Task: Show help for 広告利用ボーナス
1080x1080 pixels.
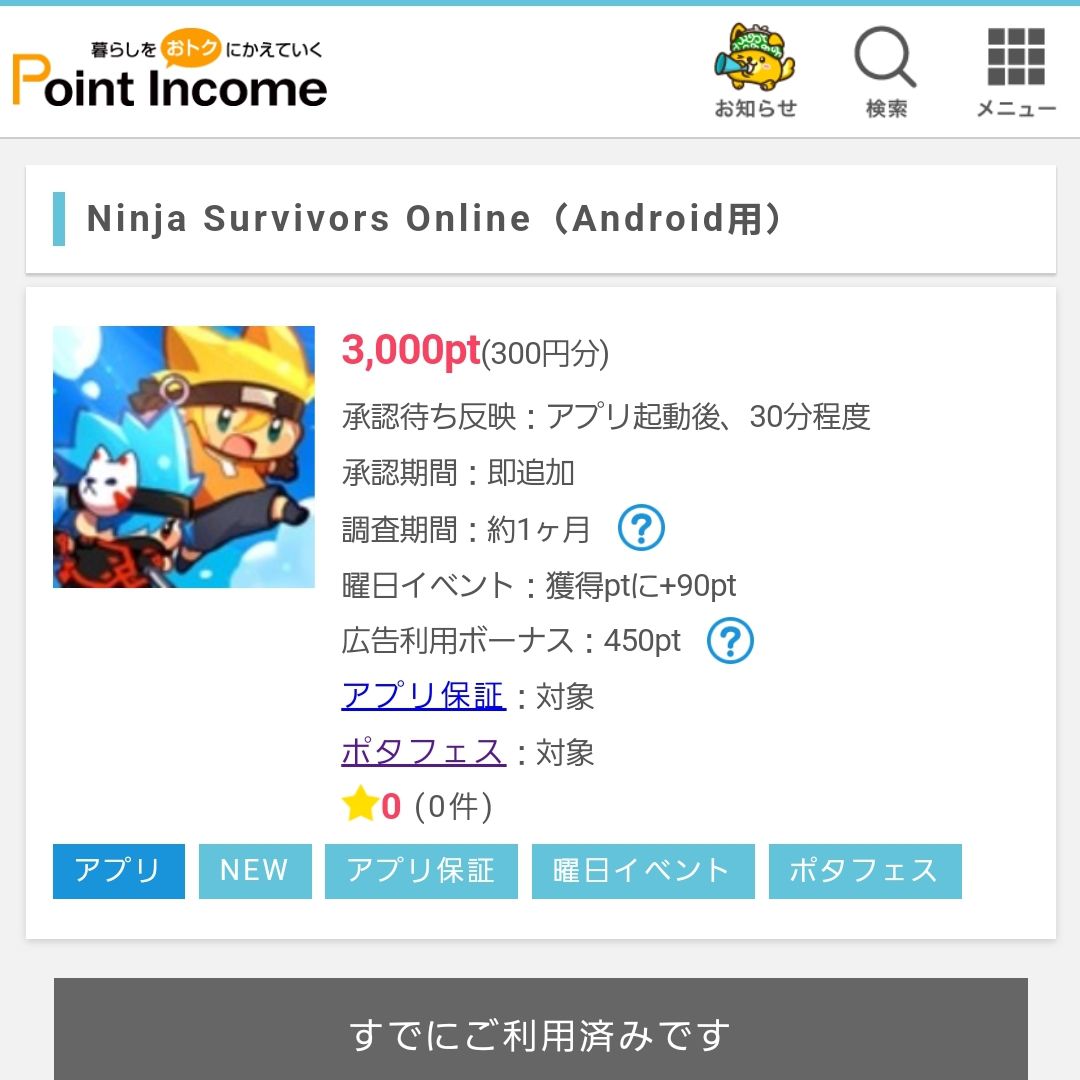Action: 730,641
